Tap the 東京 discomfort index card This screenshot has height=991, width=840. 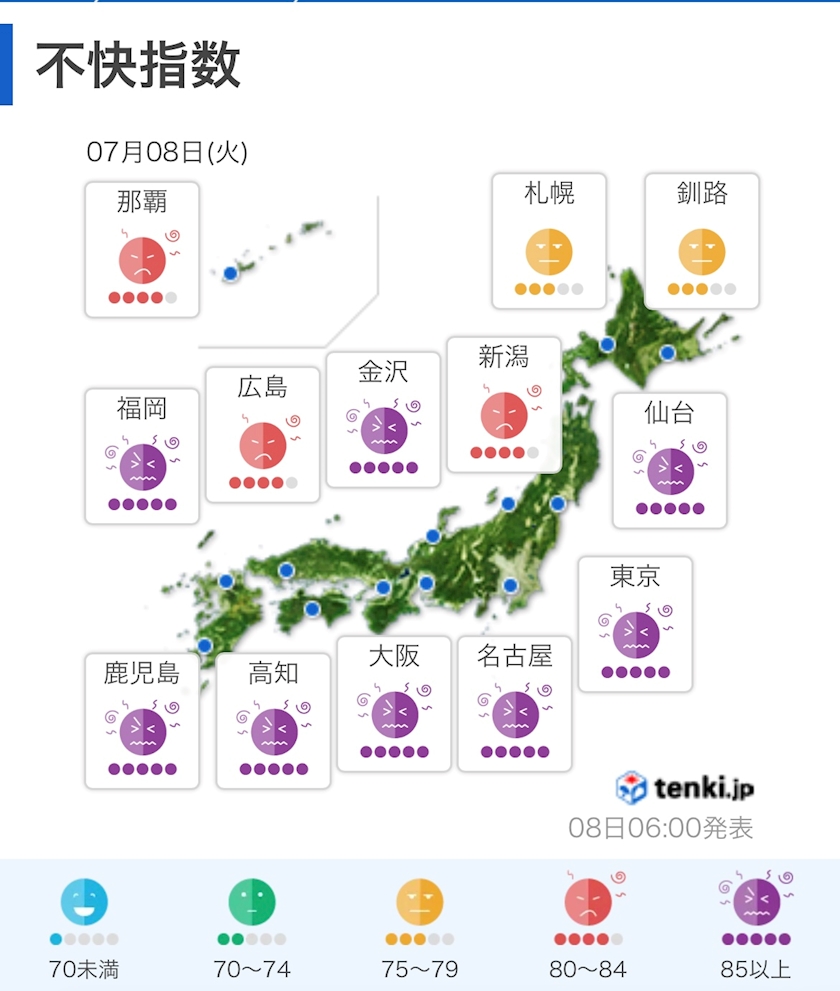pyautogui.click(x=635, y=624)
